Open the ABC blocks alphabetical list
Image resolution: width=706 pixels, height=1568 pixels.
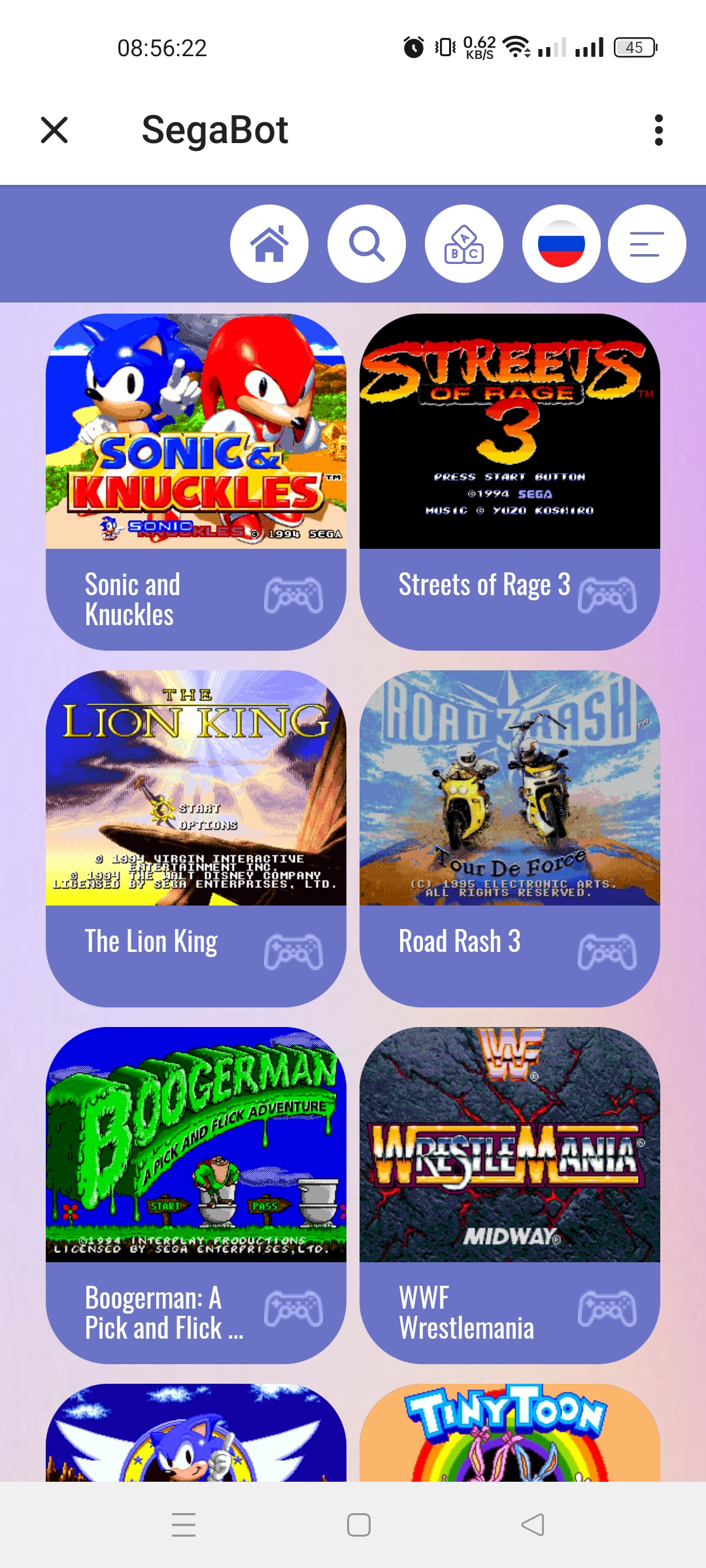[x=464, y=244]
